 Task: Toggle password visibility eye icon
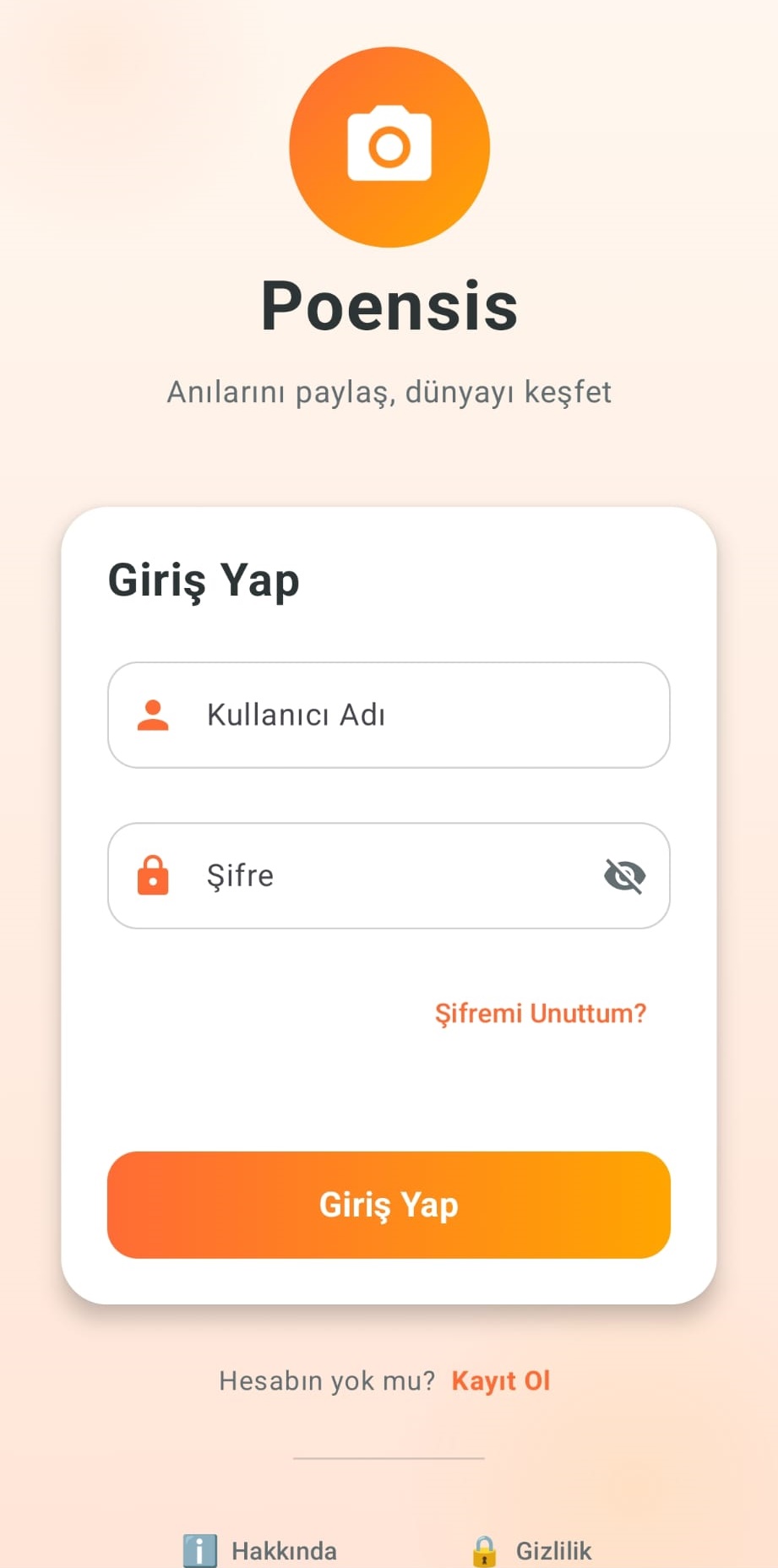point(624,875)
